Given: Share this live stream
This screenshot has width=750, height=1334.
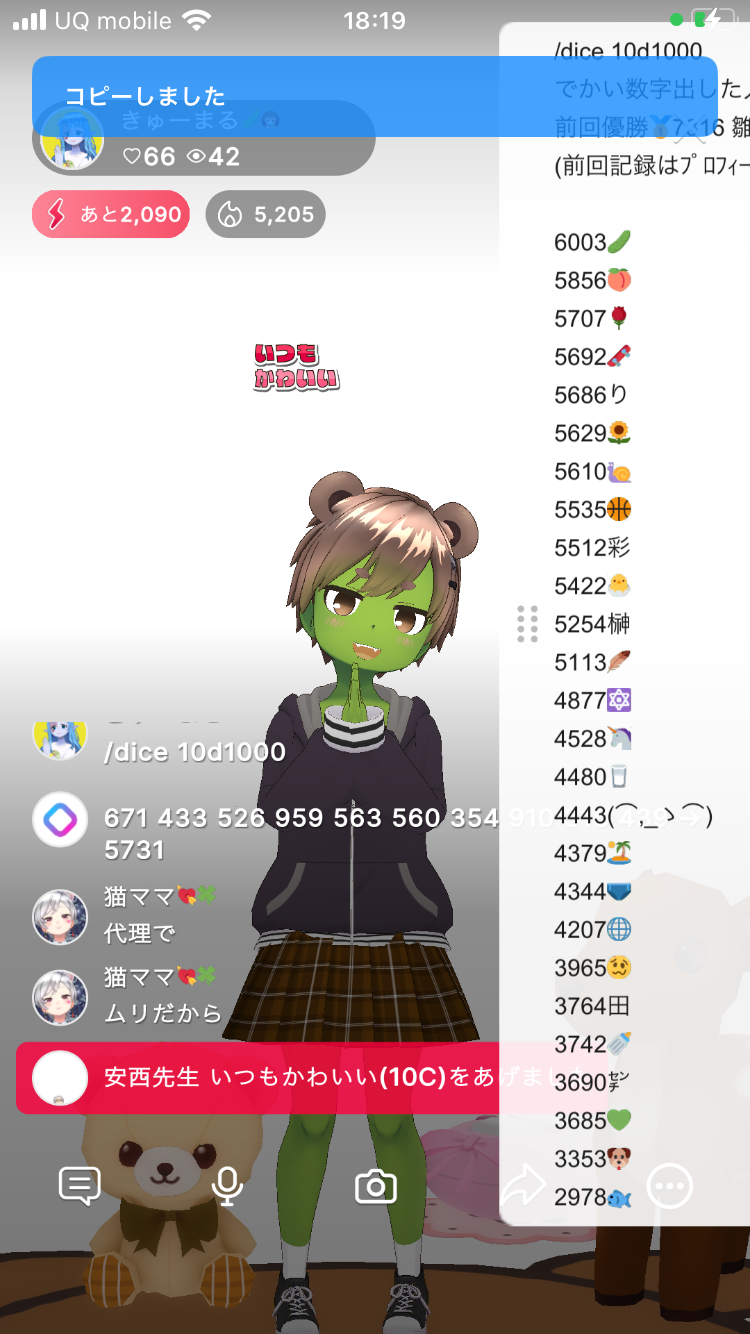Looking at the screenshot, I should (522, 1187).
